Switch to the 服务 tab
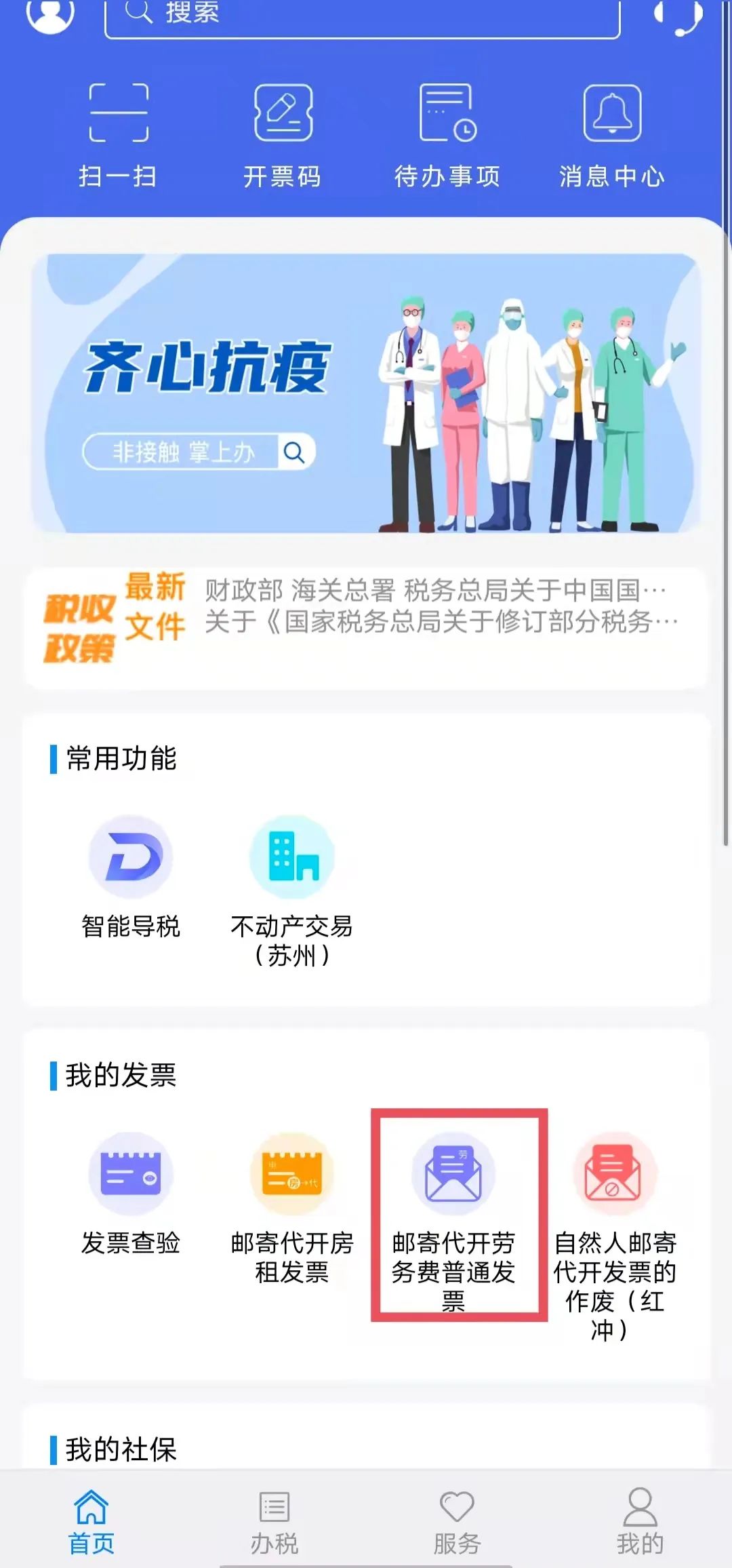Screen dimensions: 732x1568 (457, 1523)
